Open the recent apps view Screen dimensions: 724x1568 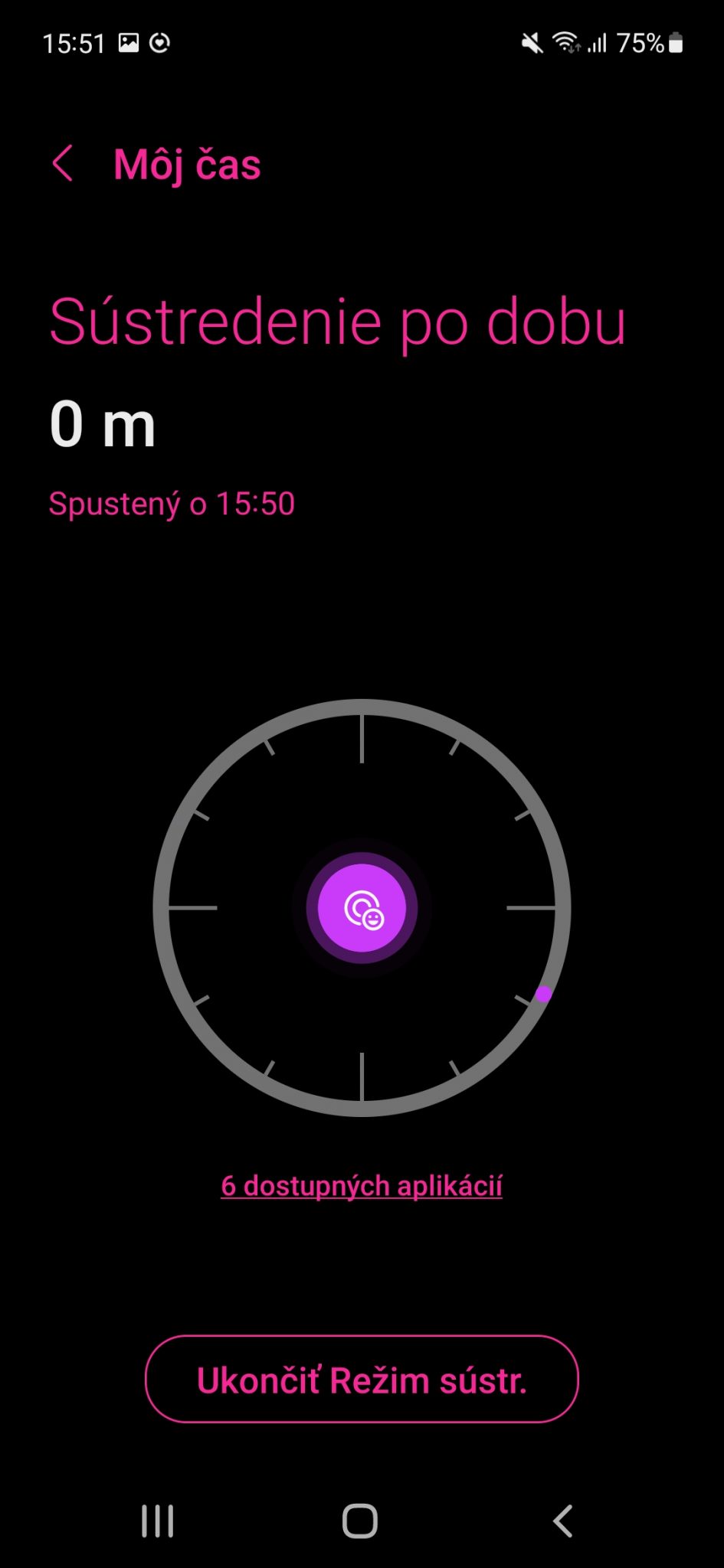coord(158,1521)
